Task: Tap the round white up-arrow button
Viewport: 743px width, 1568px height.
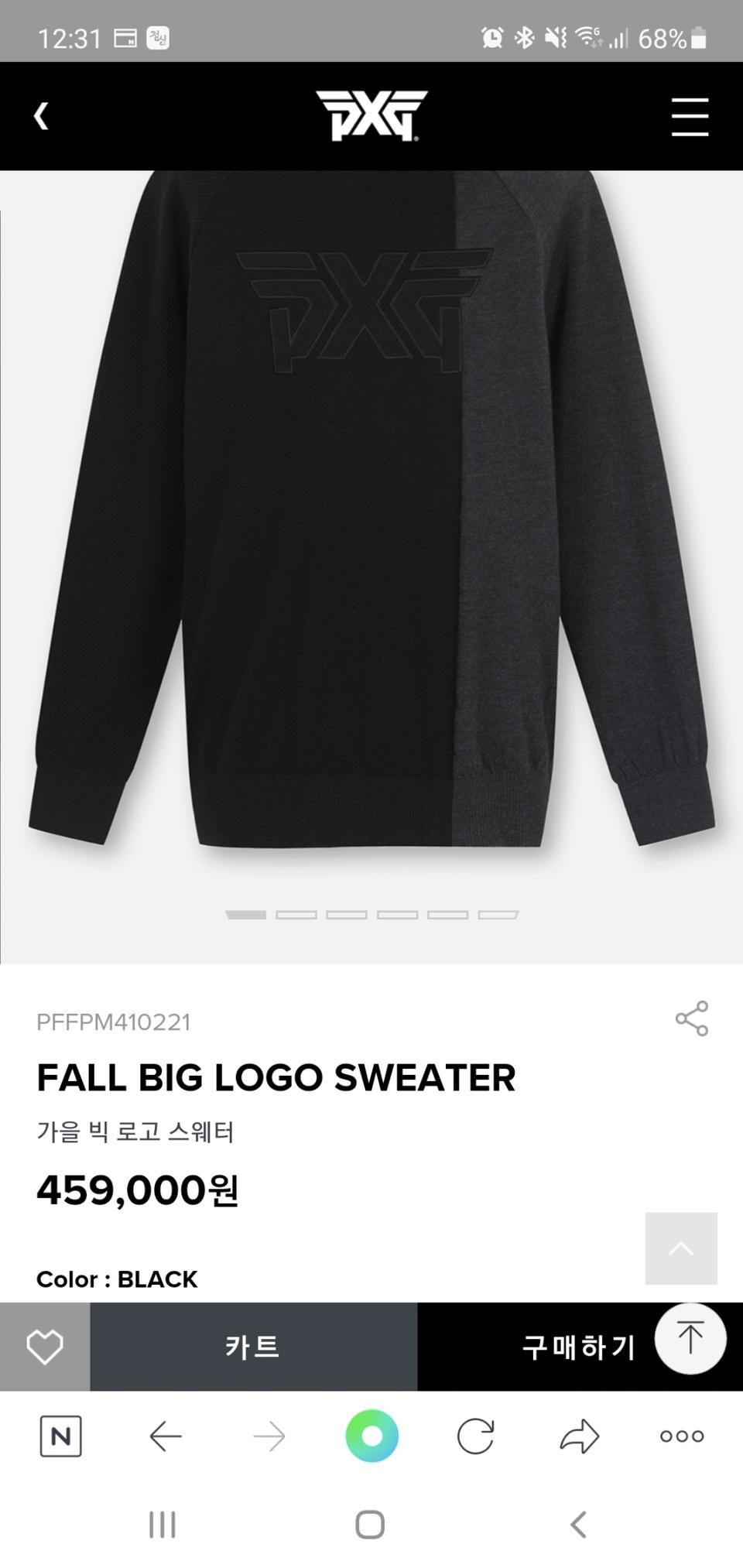Action: (x=690, y=1338)
